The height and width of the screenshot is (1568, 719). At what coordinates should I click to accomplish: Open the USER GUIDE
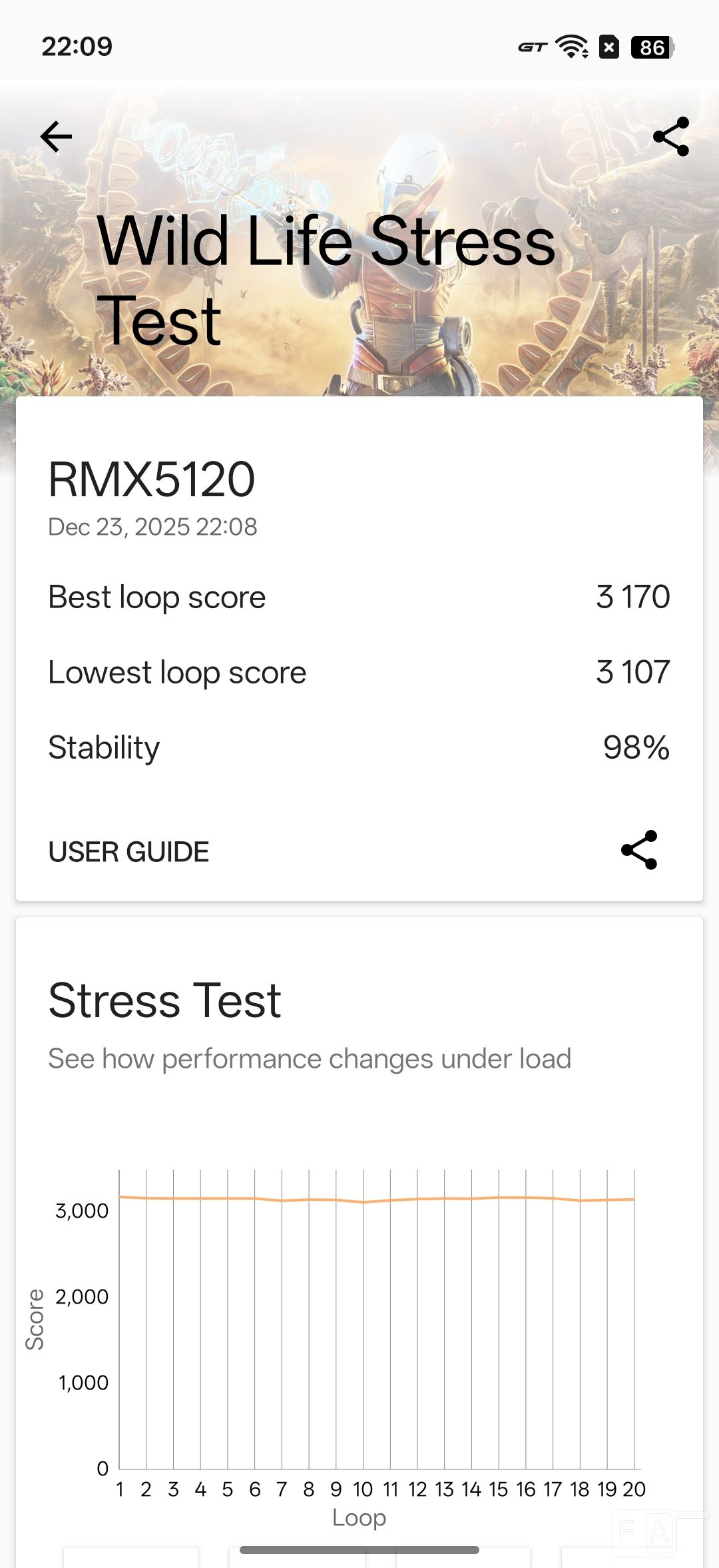coord(129,852)
